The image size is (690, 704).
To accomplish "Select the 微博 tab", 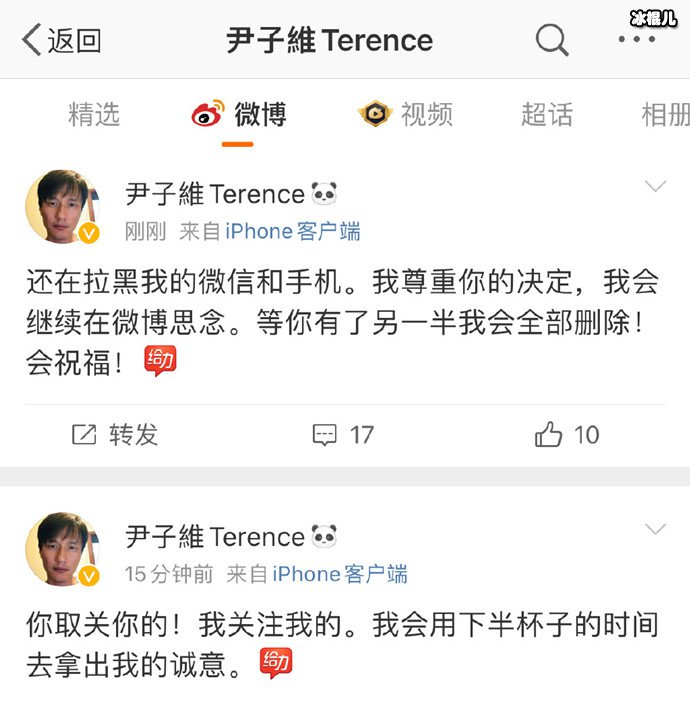I will (x=240, y=115).
